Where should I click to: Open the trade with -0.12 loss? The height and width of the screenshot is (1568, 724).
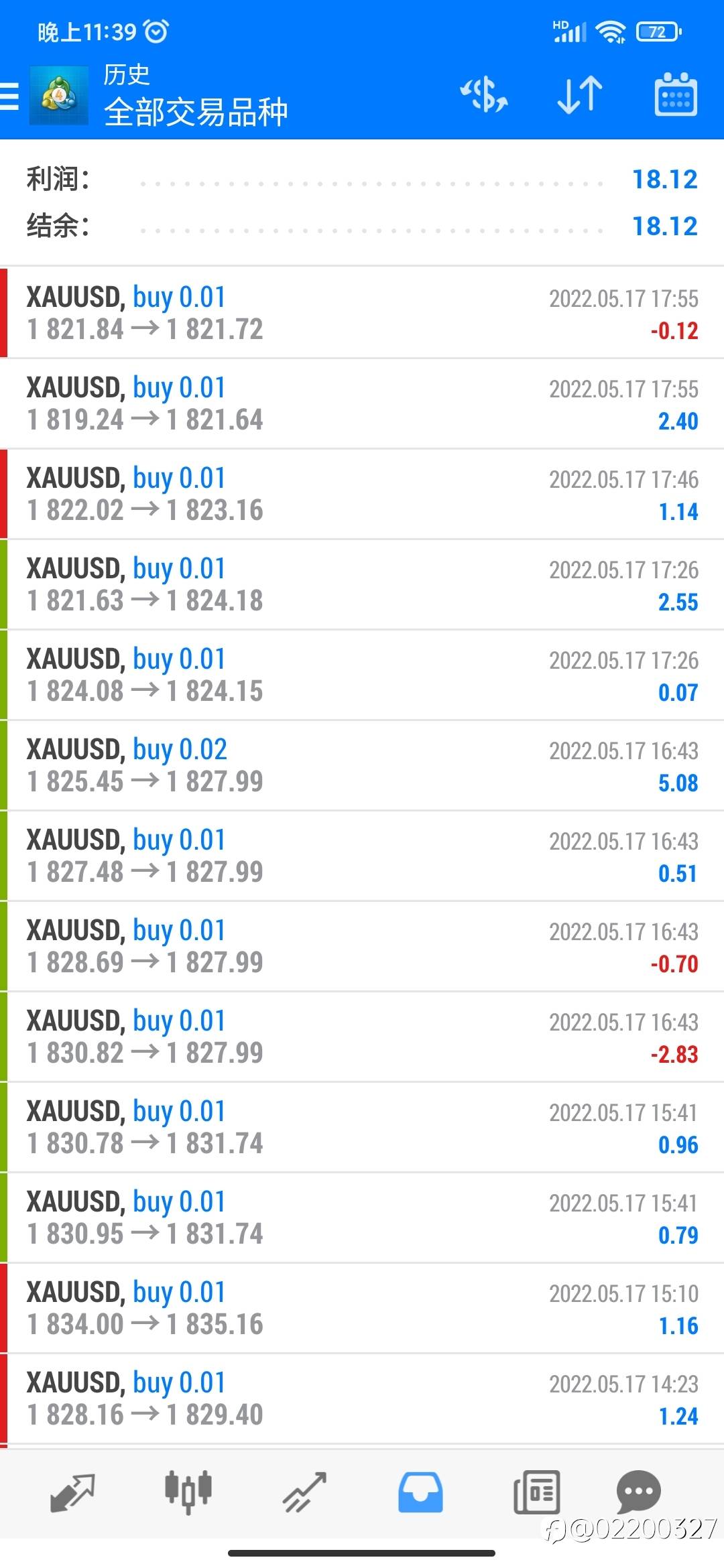(x=362, y=313)
